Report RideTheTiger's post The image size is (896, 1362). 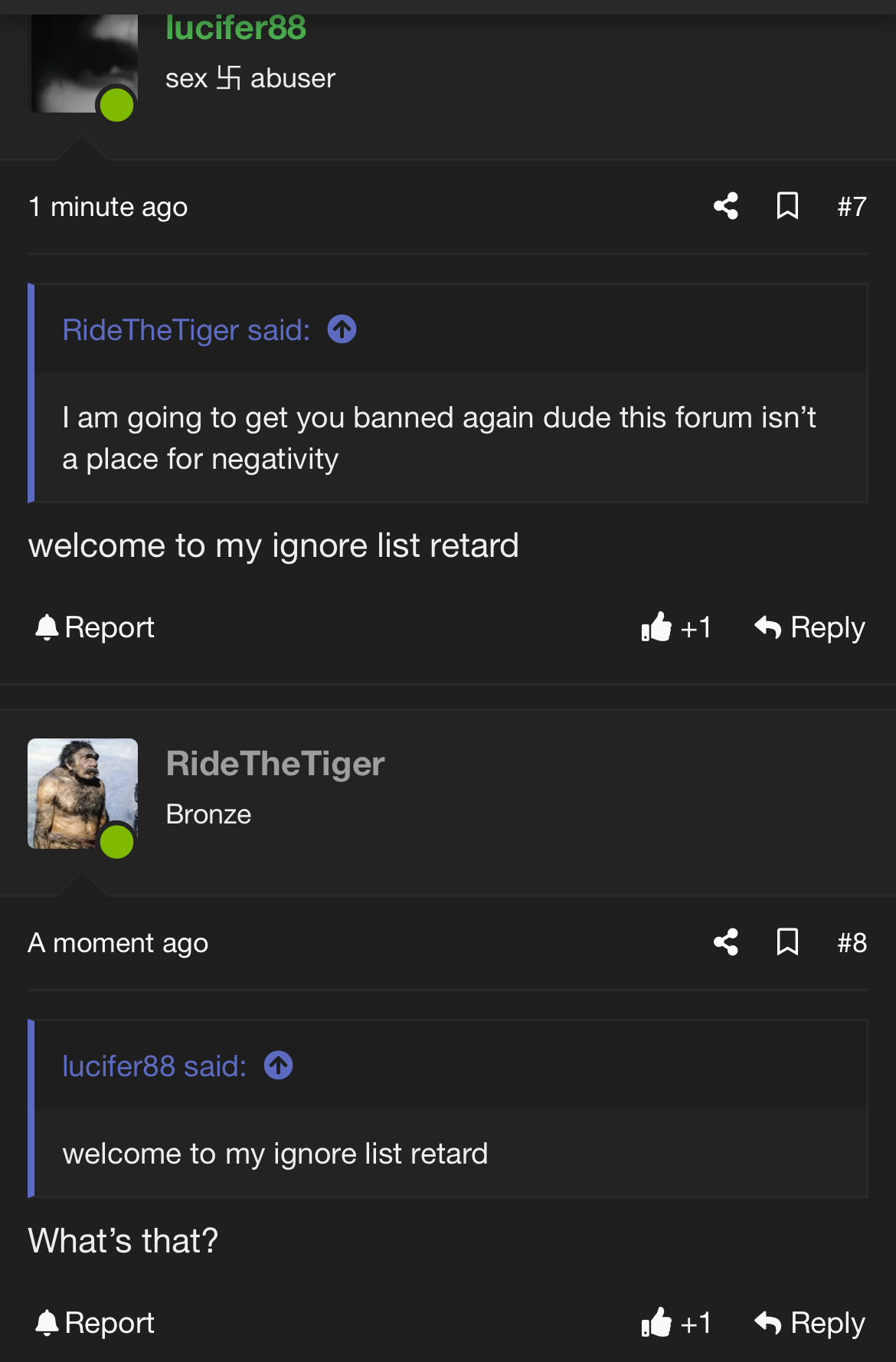(x=95, y=1323)
